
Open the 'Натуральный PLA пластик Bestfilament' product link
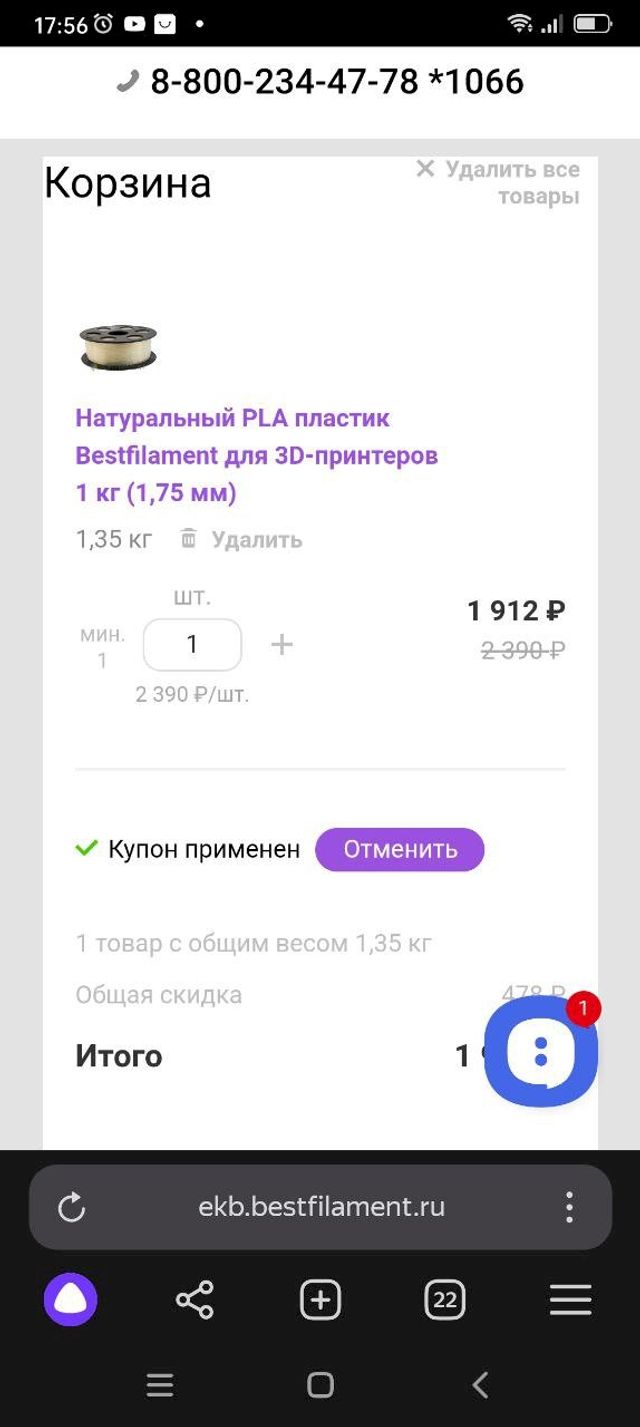point(256,455)
